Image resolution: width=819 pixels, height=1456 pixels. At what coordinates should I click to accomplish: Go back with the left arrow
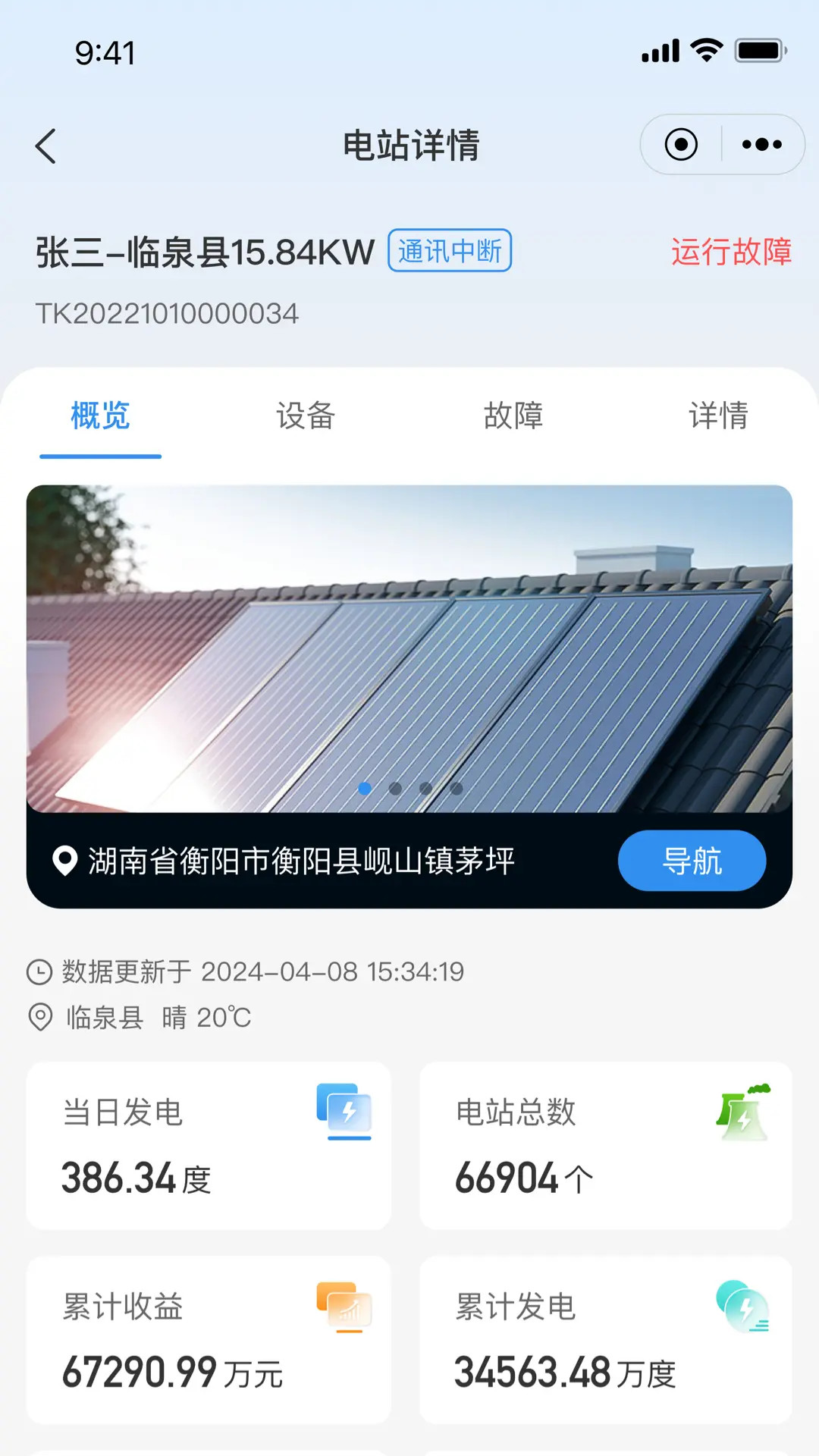pos(45,146)
